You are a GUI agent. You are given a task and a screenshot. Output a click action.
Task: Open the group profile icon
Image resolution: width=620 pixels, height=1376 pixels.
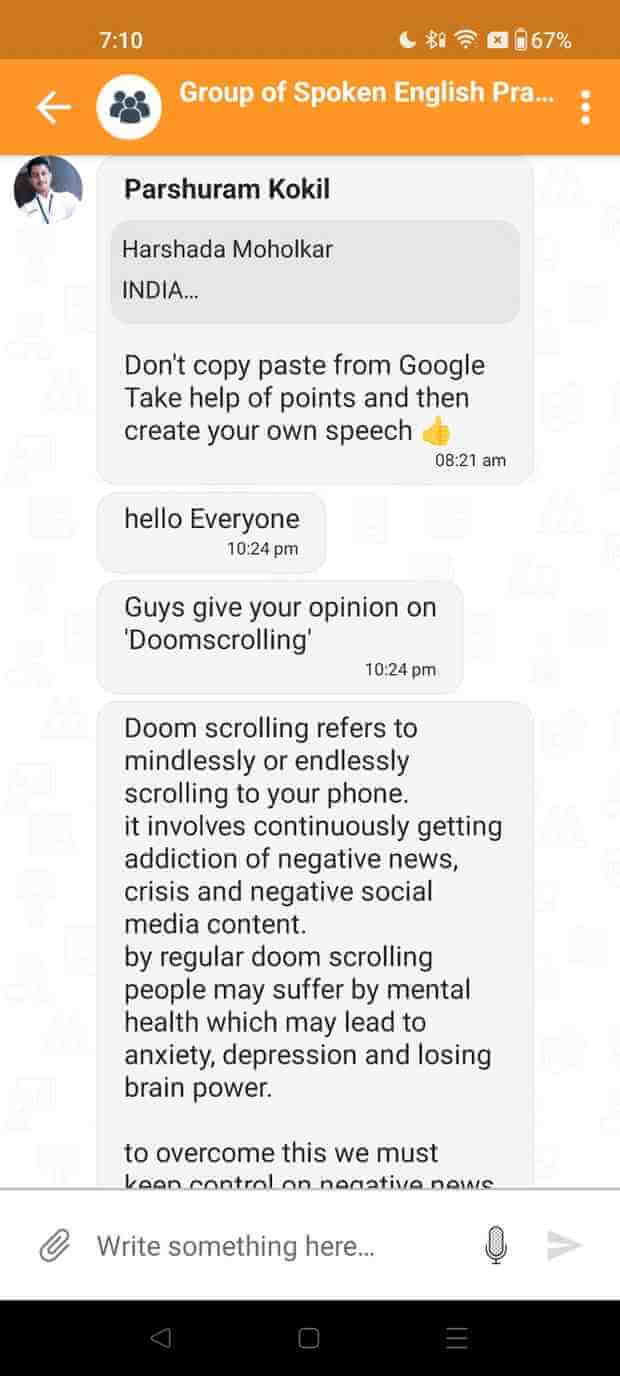click(x=129, y=107)
